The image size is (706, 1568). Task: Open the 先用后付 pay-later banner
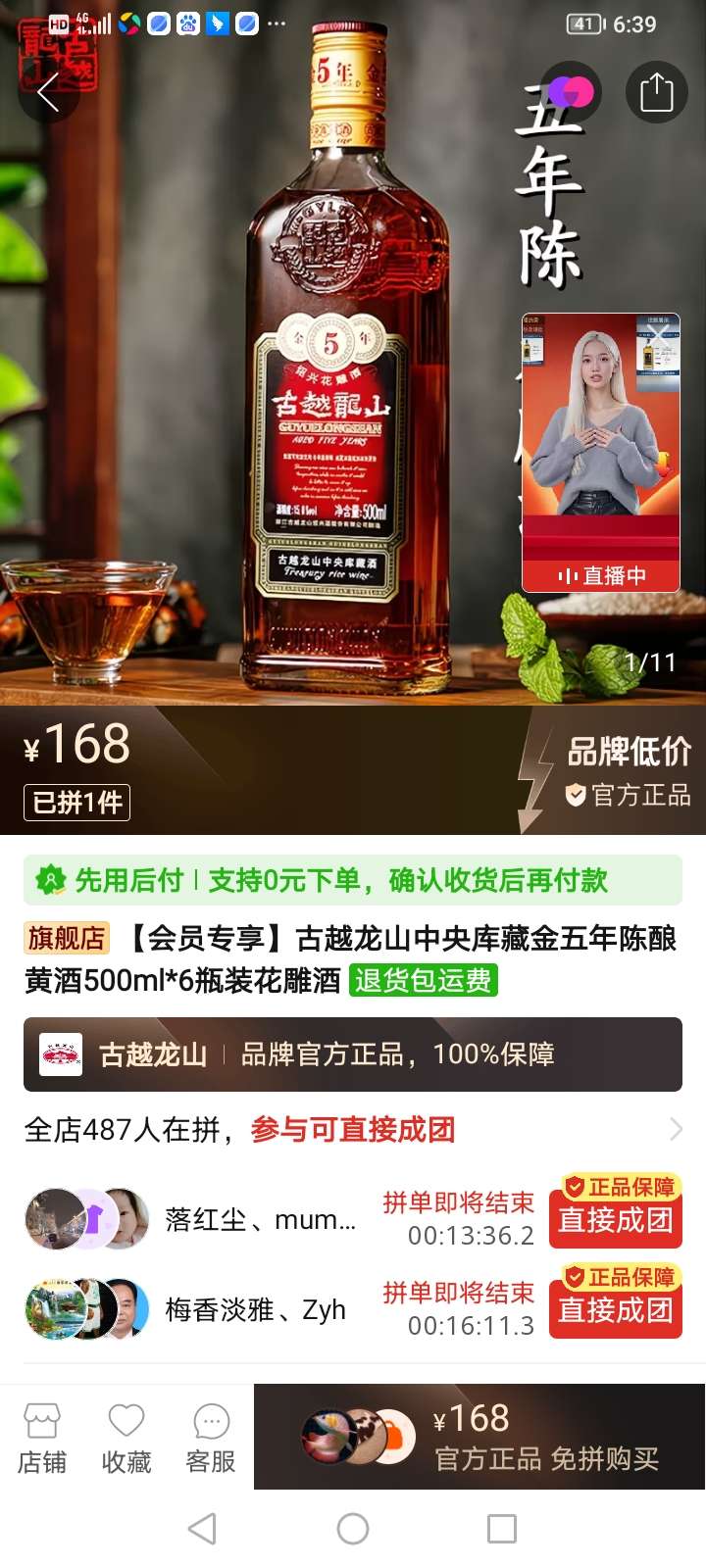(x=353, y=880)
